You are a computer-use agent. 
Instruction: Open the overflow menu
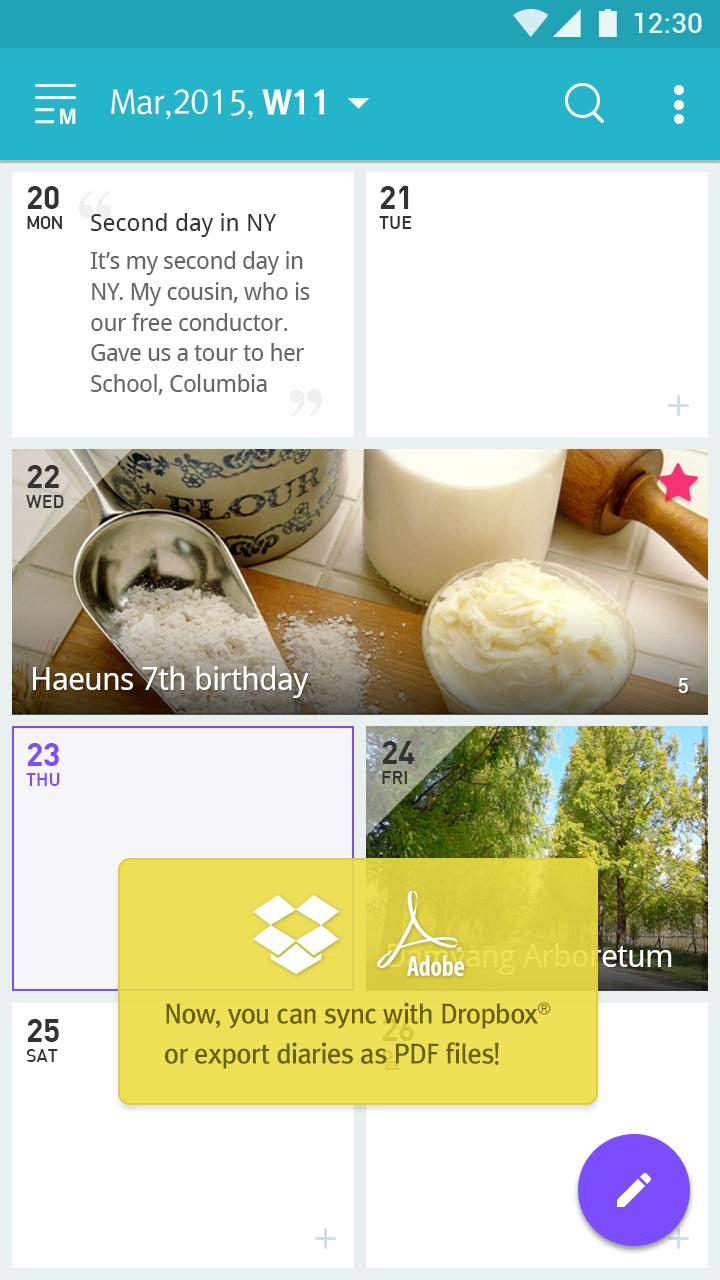(679, 103)
